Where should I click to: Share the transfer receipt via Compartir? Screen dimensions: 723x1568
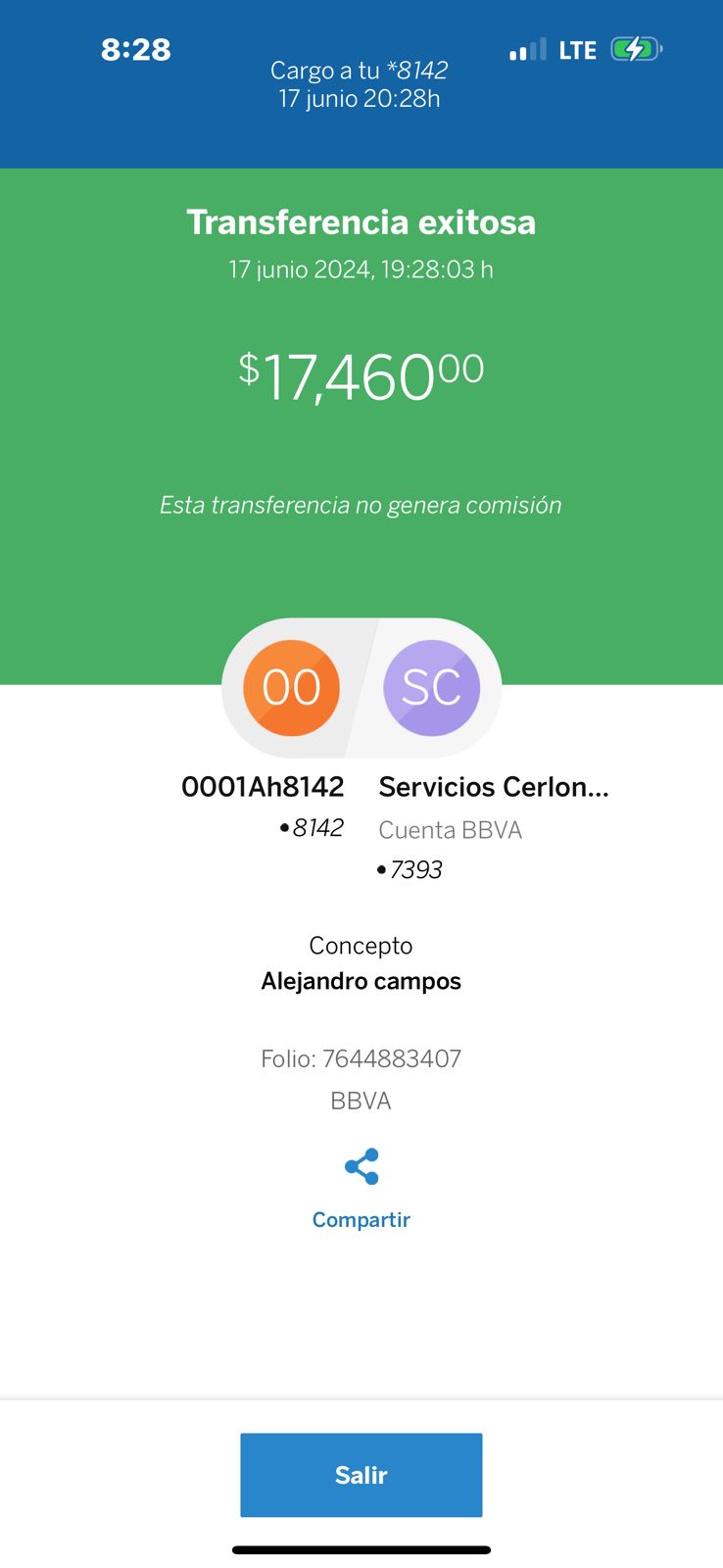tap(361, 1190)
